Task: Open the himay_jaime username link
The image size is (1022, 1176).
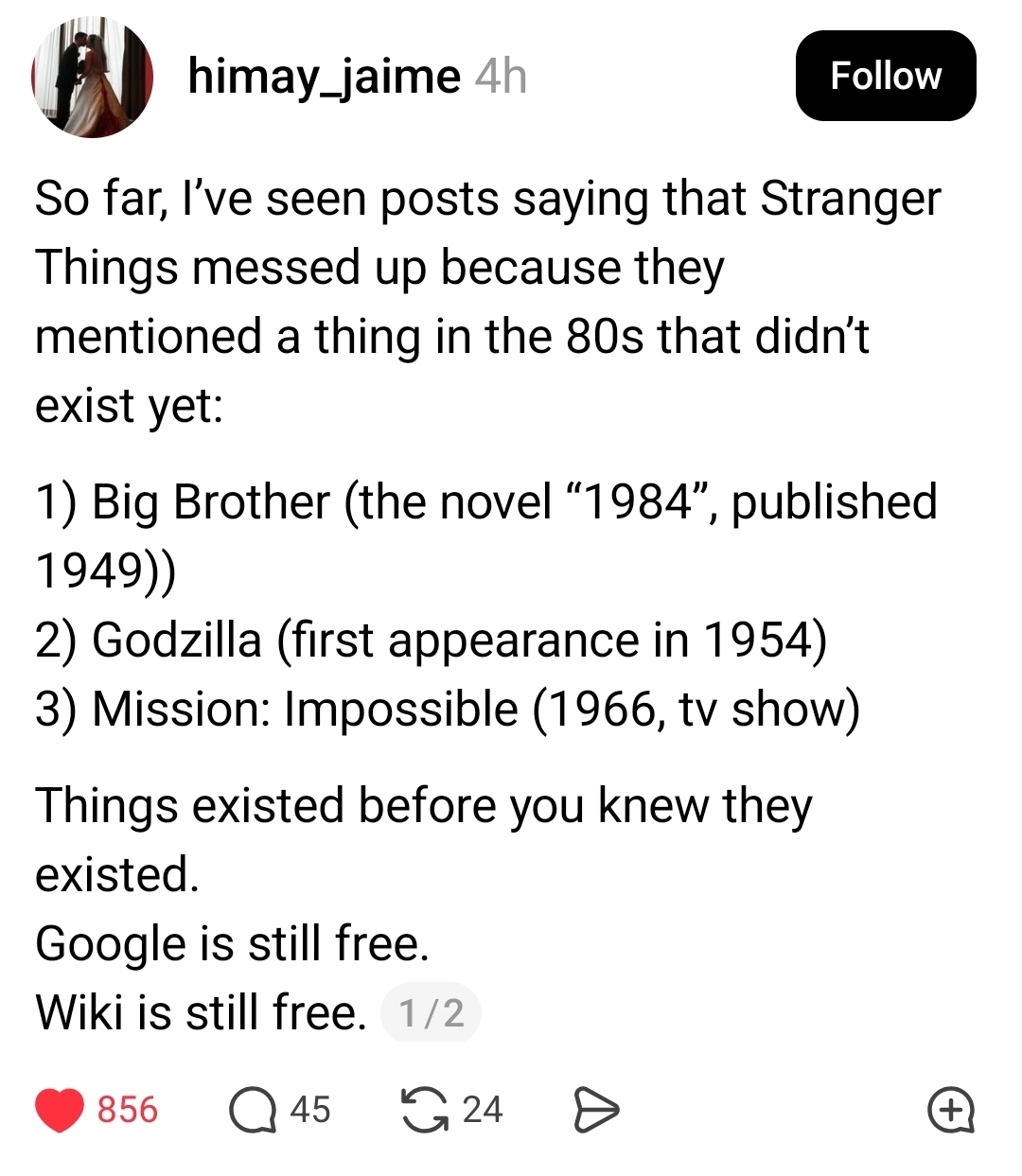Action: tap(324, 76)
